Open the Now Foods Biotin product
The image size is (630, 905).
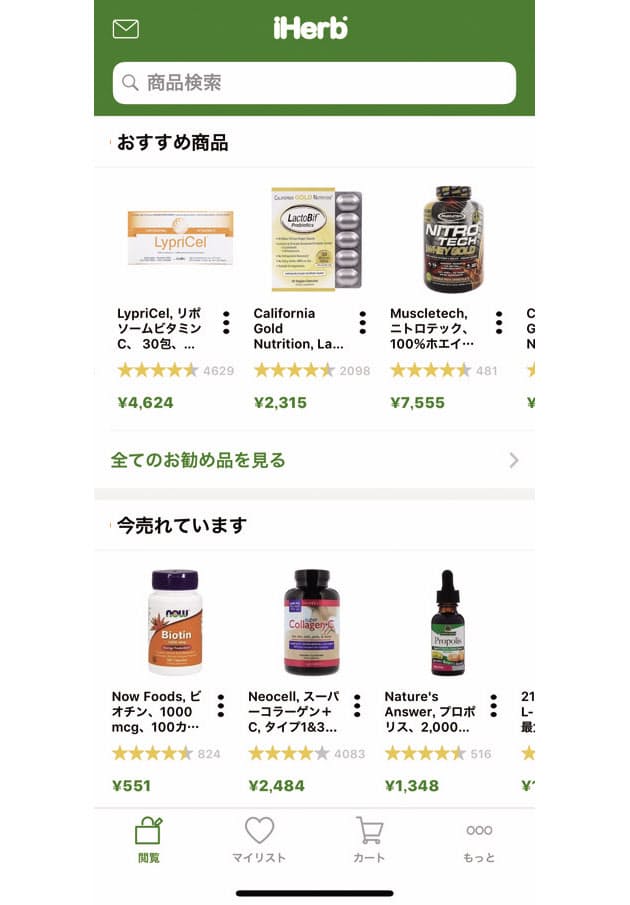(175, 622)
